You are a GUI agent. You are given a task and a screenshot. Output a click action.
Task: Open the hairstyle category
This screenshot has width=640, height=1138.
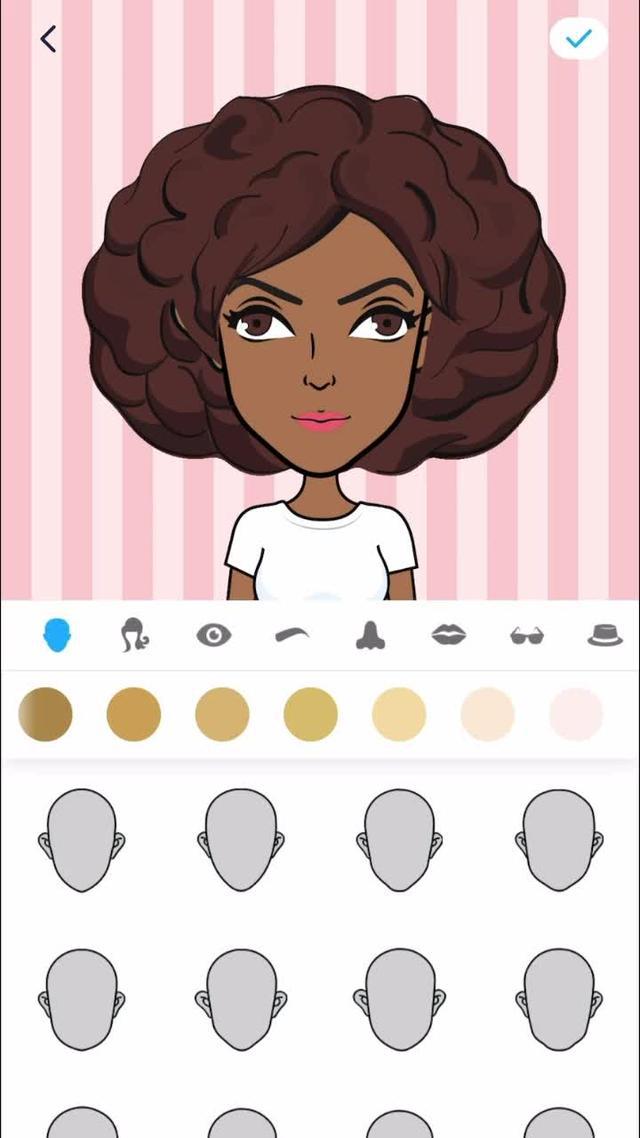coord(134,635)
